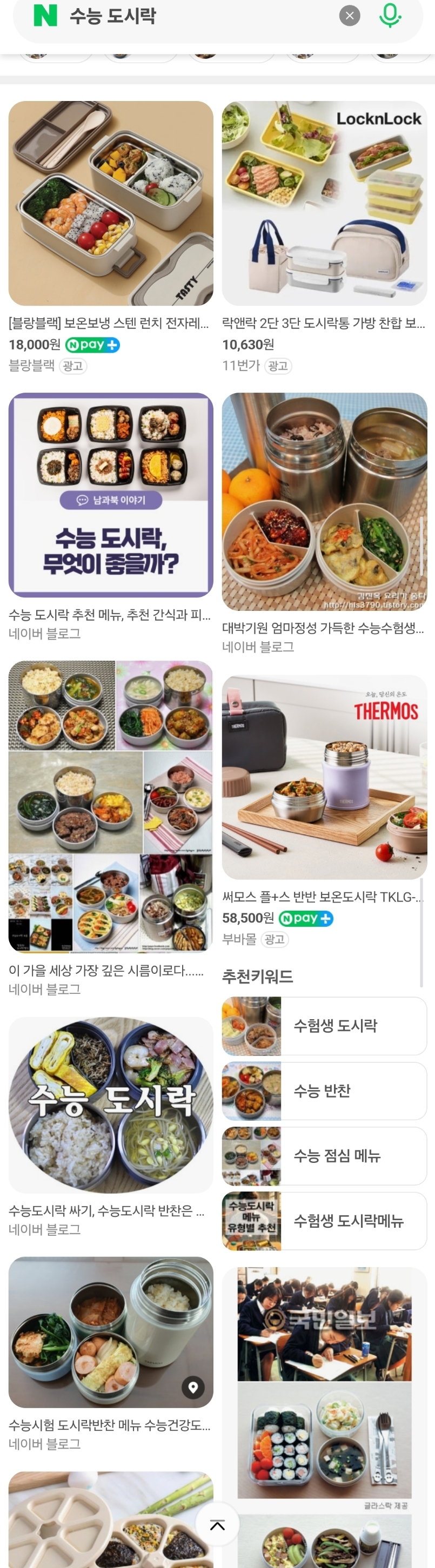Start voice search with the microphone
This screenshot has width=435, height=1568.
pos(390,16)
